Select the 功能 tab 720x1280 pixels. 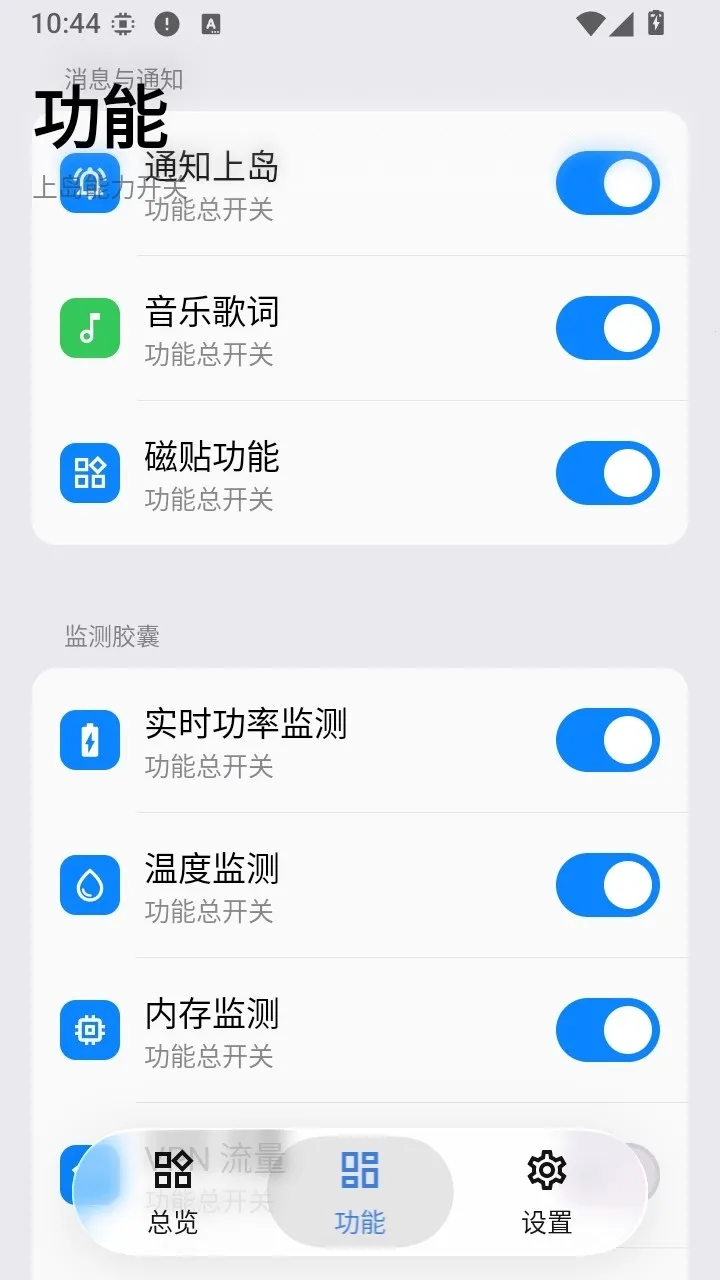point(360,1192)
